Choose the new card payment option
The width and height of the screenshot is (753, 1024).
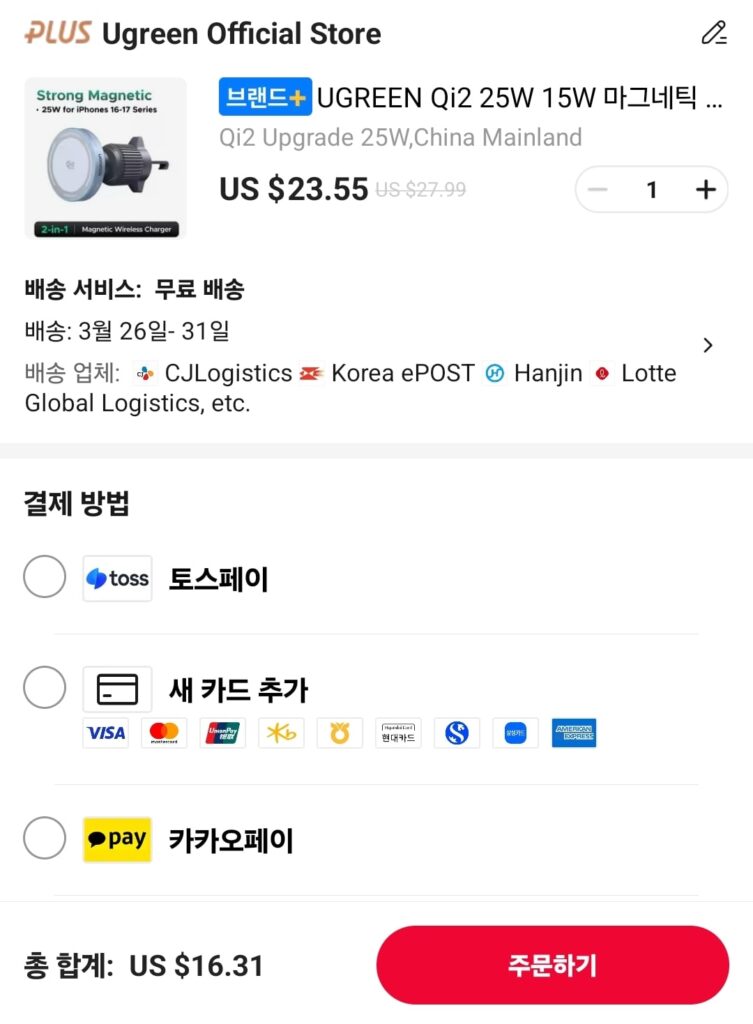click(x=44, y=689)
